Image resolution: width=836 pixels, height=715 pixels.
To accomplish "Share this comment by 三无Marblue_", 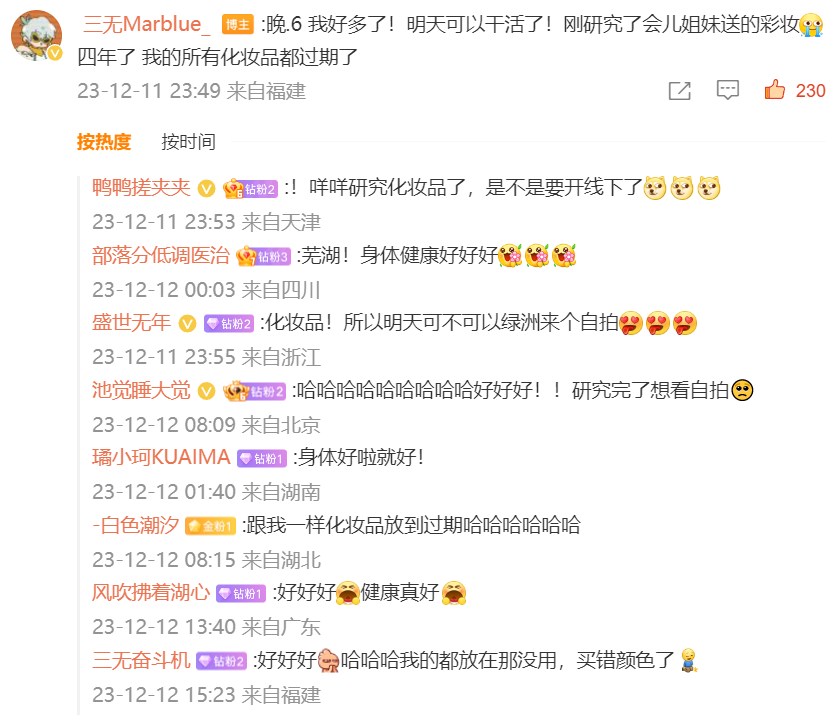I will tap(679, 91).
